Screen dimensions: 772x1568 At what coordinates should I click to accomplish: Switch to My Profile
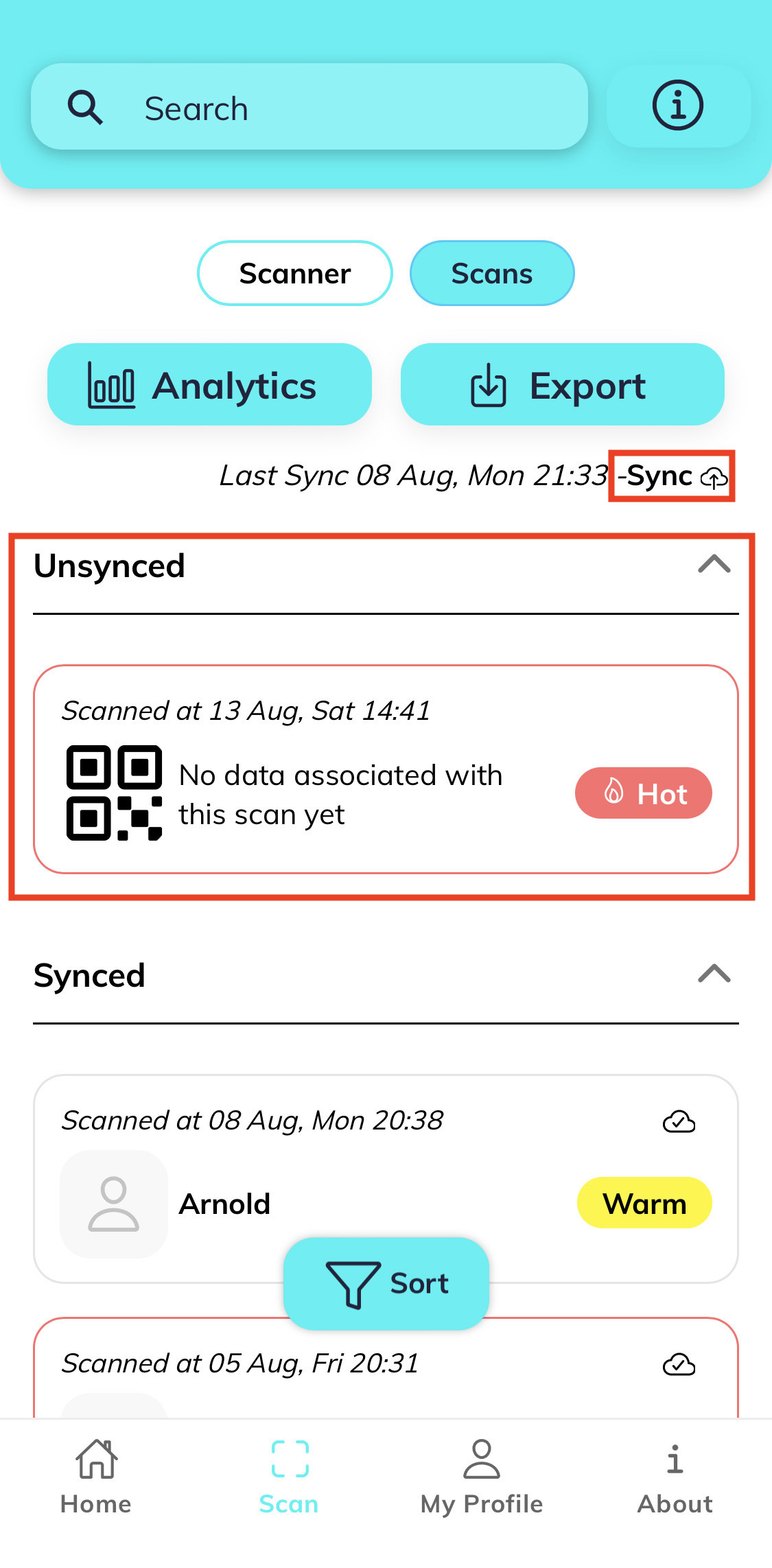pos(482,1475)
